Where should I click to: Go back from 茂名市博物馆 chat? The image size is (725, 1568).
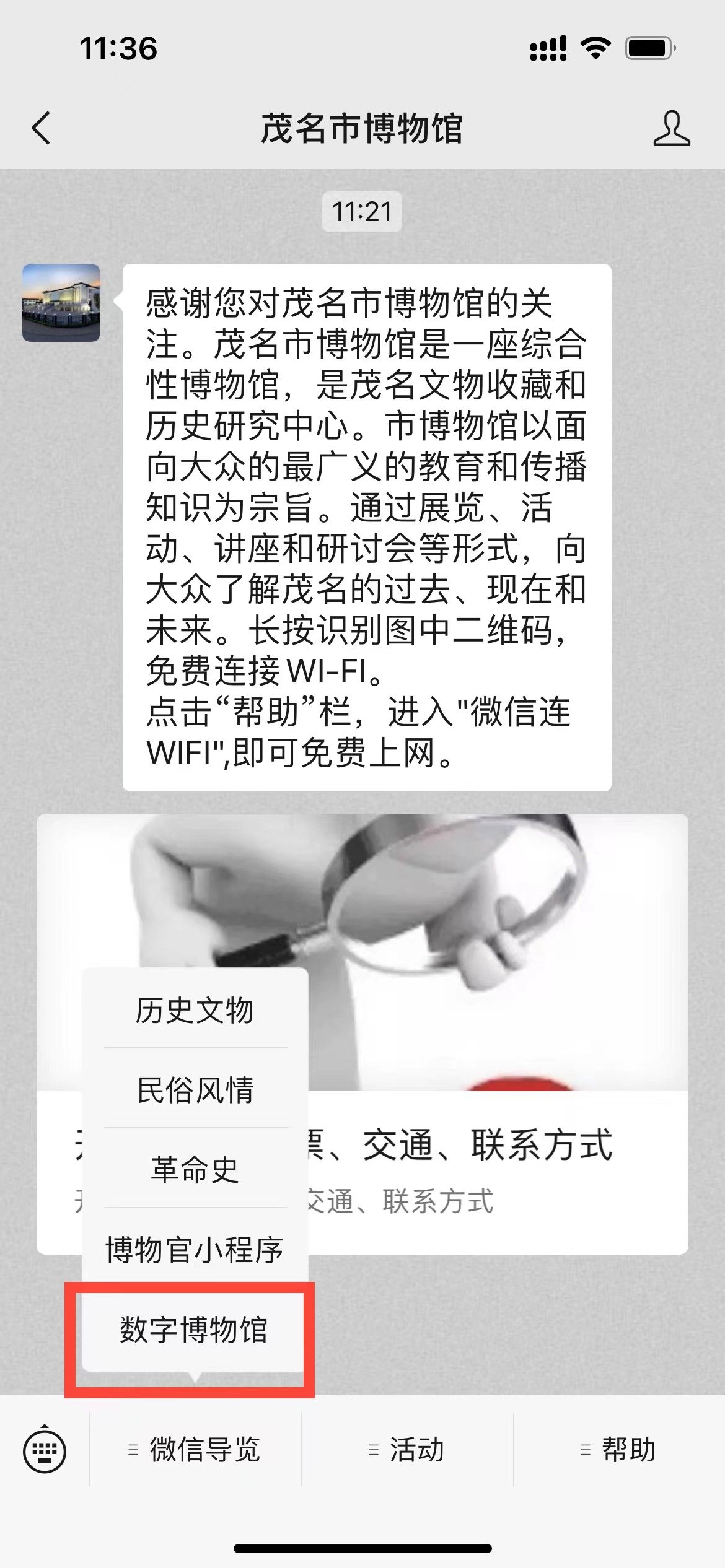coord(42,128)
